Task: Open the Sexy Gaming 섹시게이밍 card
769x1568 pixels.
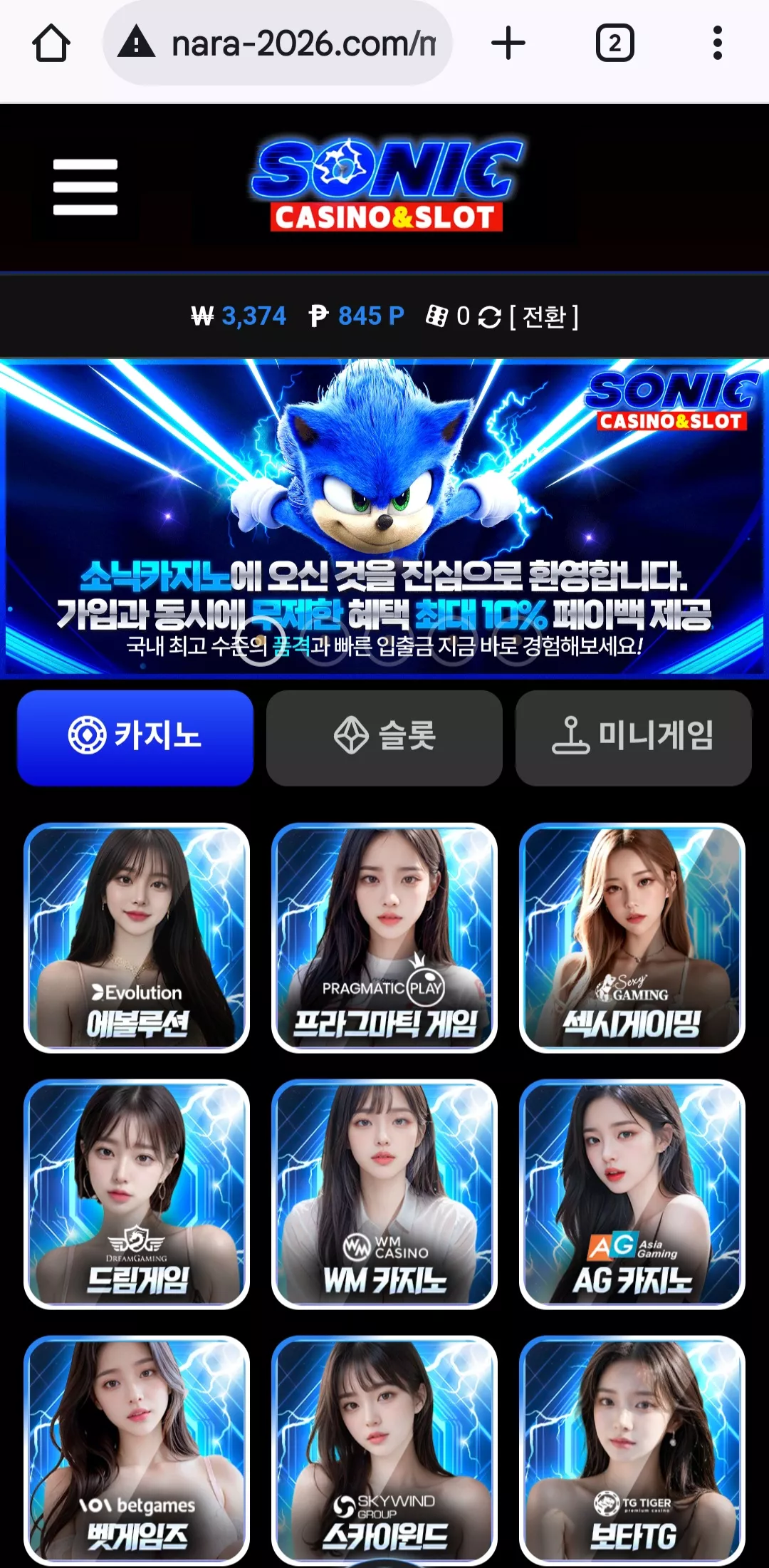Action: [x=632, y=938]
